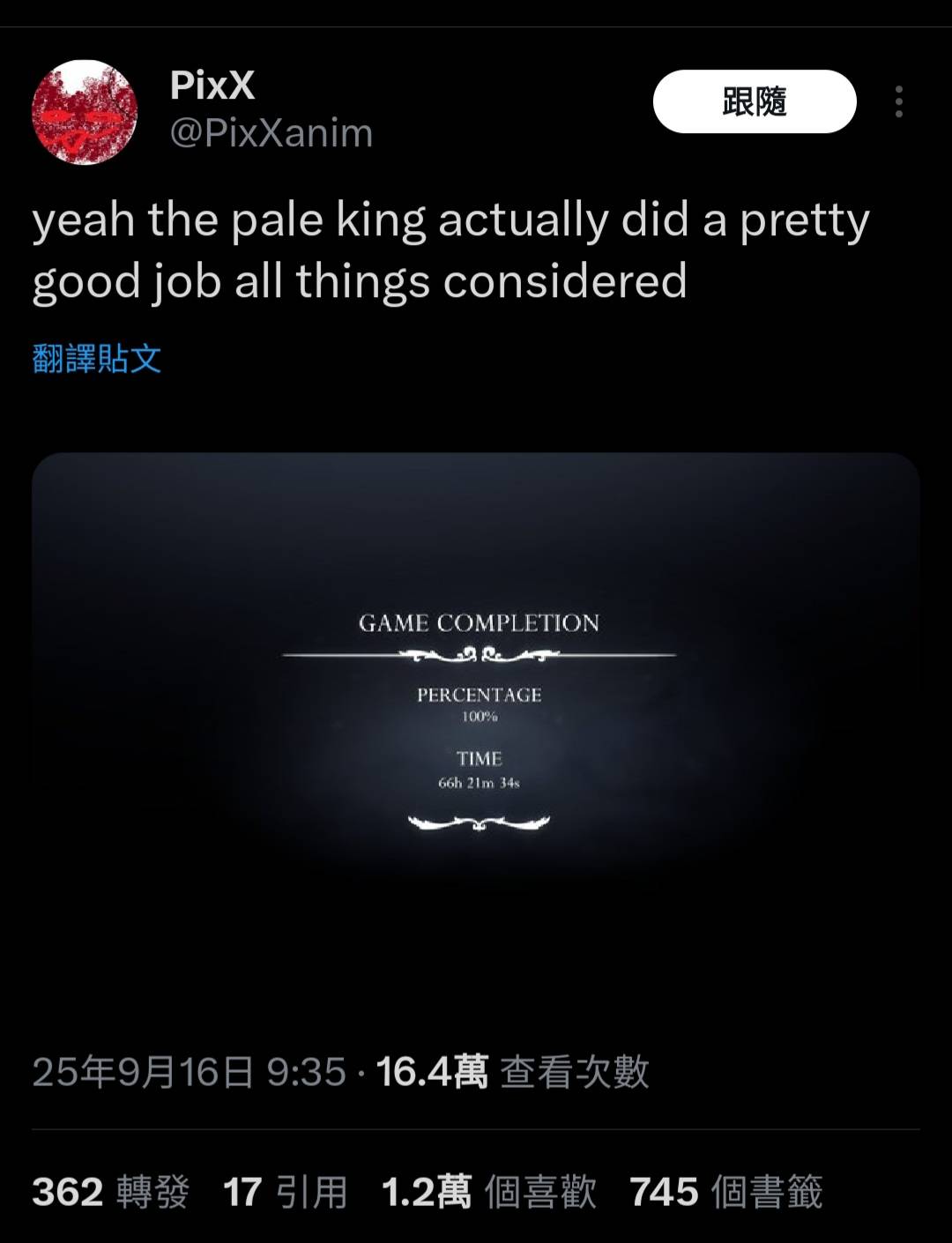Open the @PixXanim handle

click(271, 133)
